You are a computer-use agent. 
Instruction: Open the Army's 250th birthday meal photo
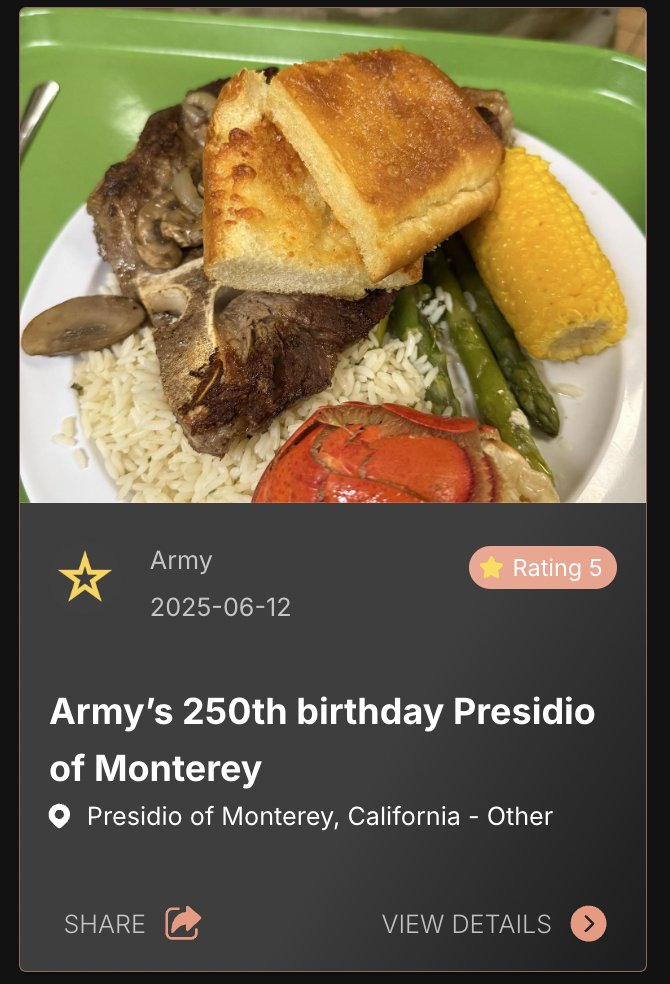coord(333,256)
